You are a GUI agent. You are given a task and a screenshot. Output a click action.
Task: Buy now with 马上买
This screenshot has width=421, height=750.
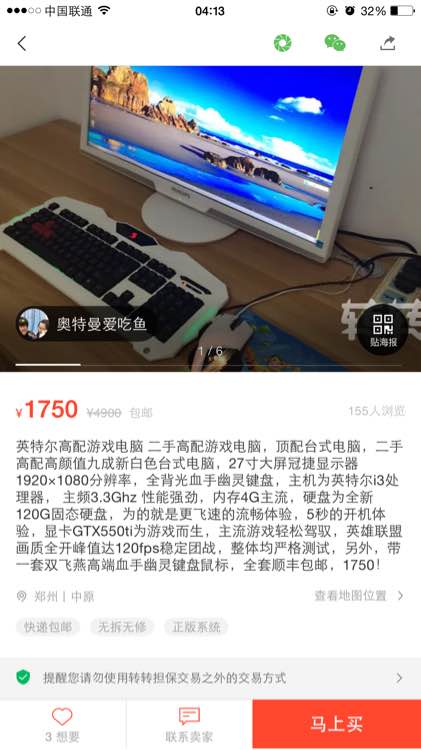coord(337,725)
